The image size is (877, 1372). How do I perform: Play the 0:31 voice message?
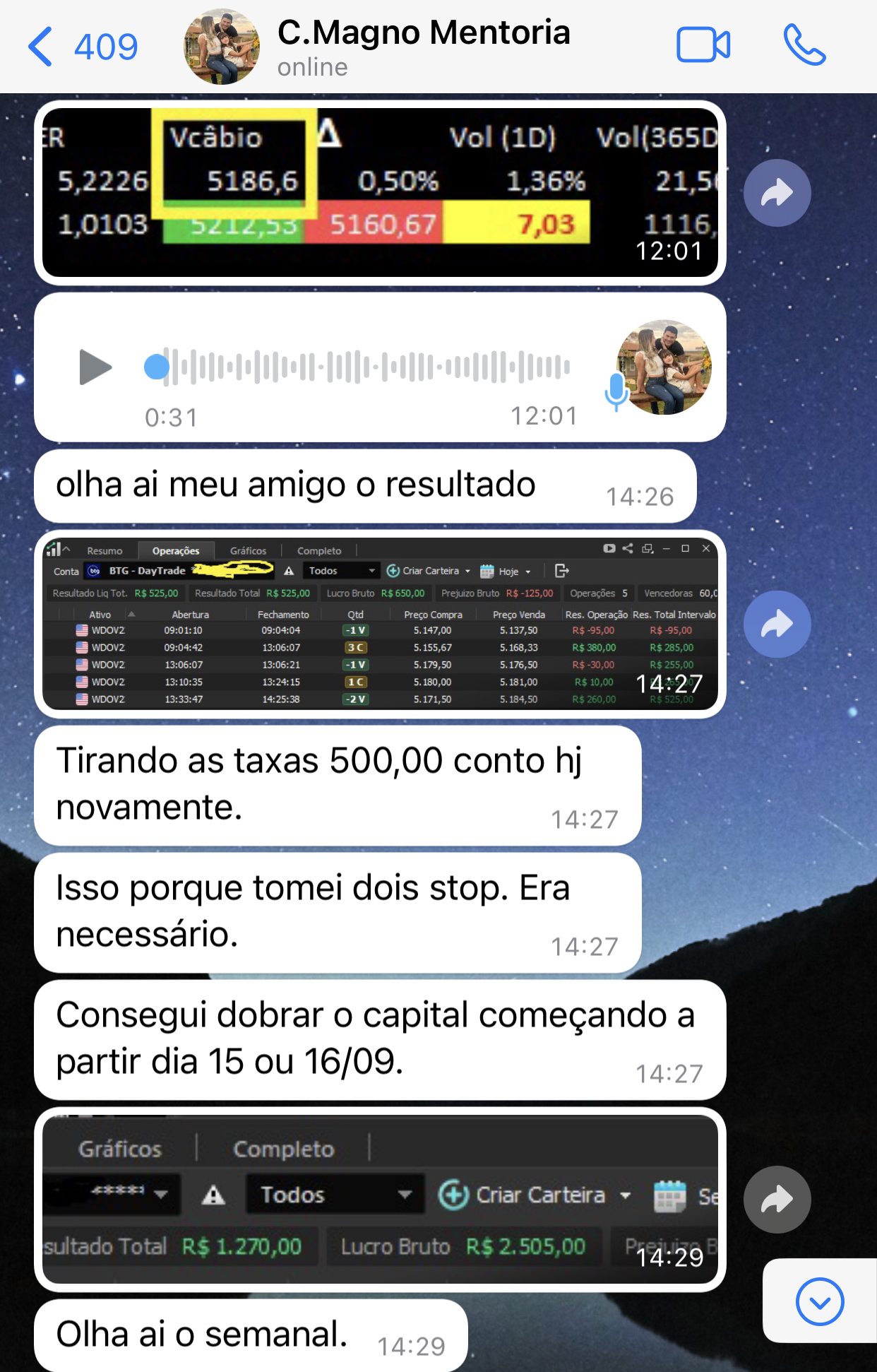[95, 367]
